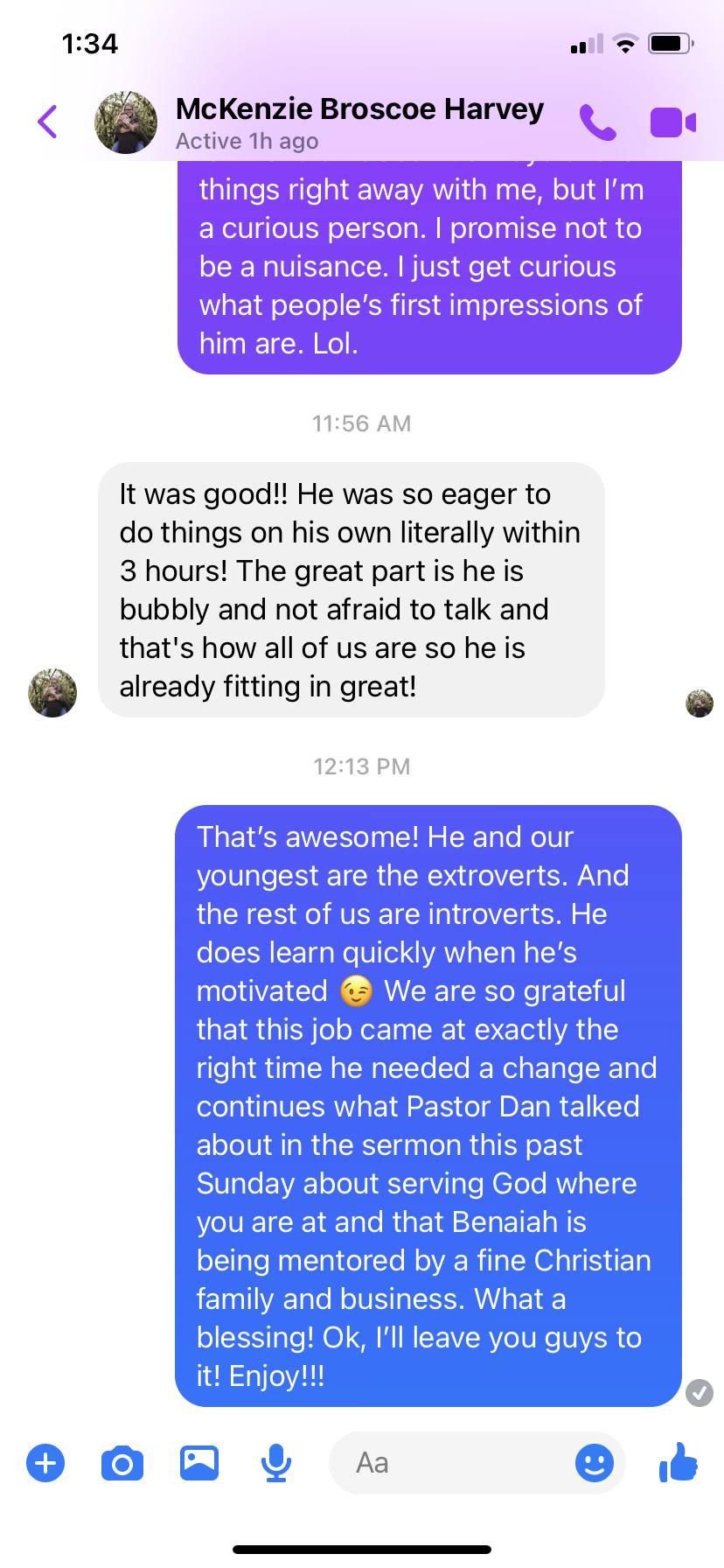Screen dimensions: 724x1568
Task: Record a voice message with the microphone
Action: (276, 1463)
